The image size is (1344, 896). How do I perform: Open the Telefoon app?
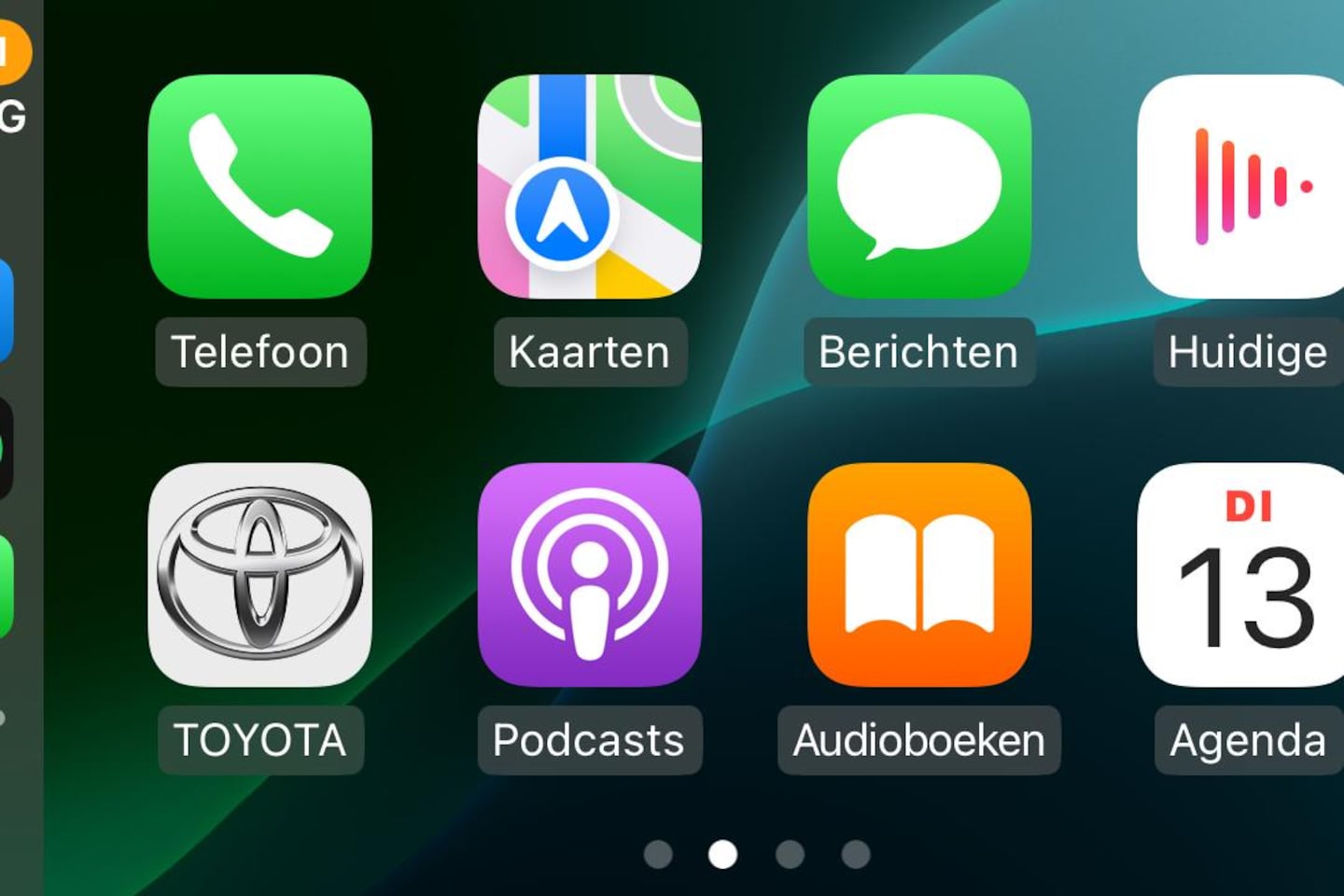pyautogui.click(x=259, y=187)
